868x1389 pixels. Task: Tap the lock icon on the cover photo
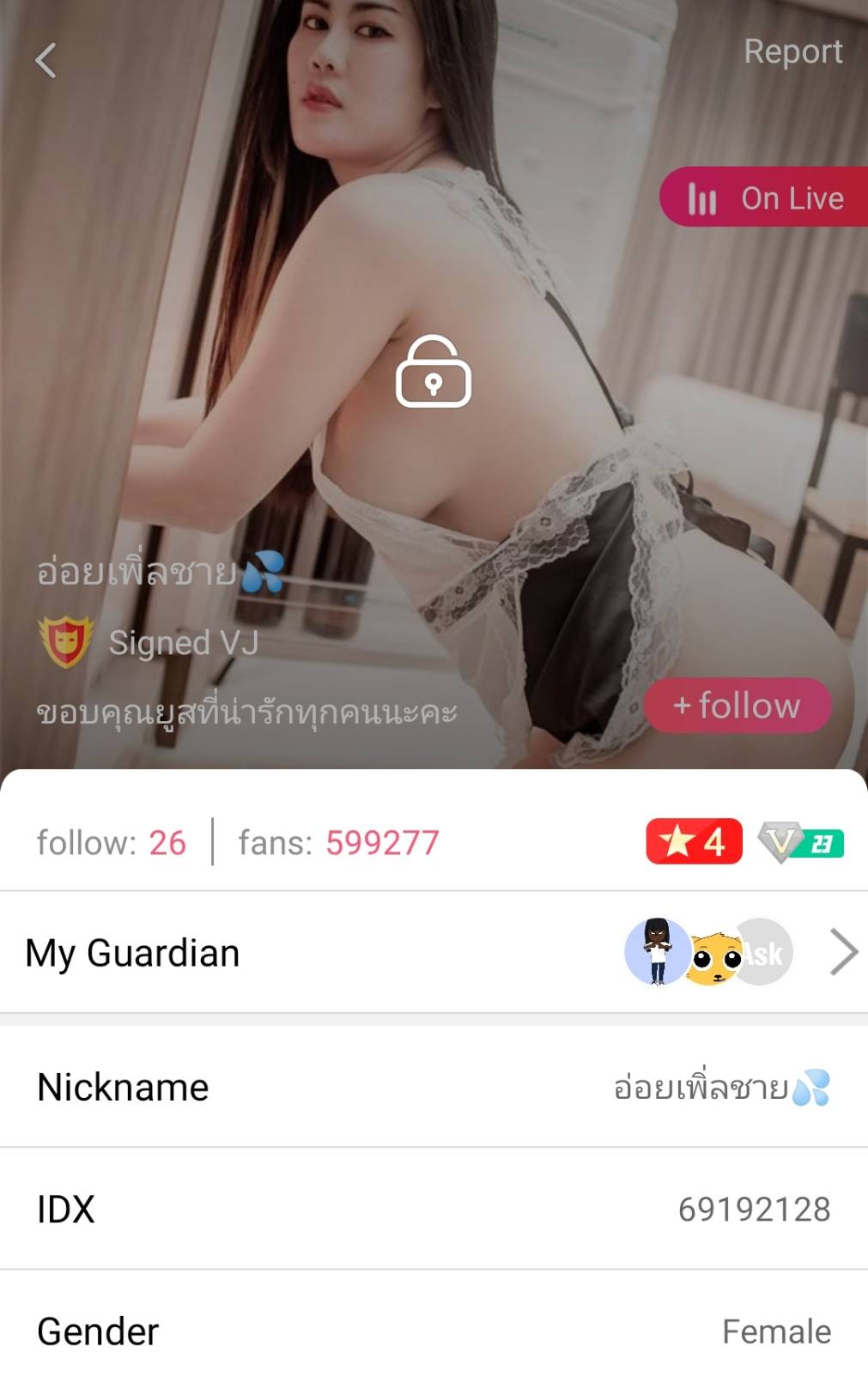(x=434, y=372)
